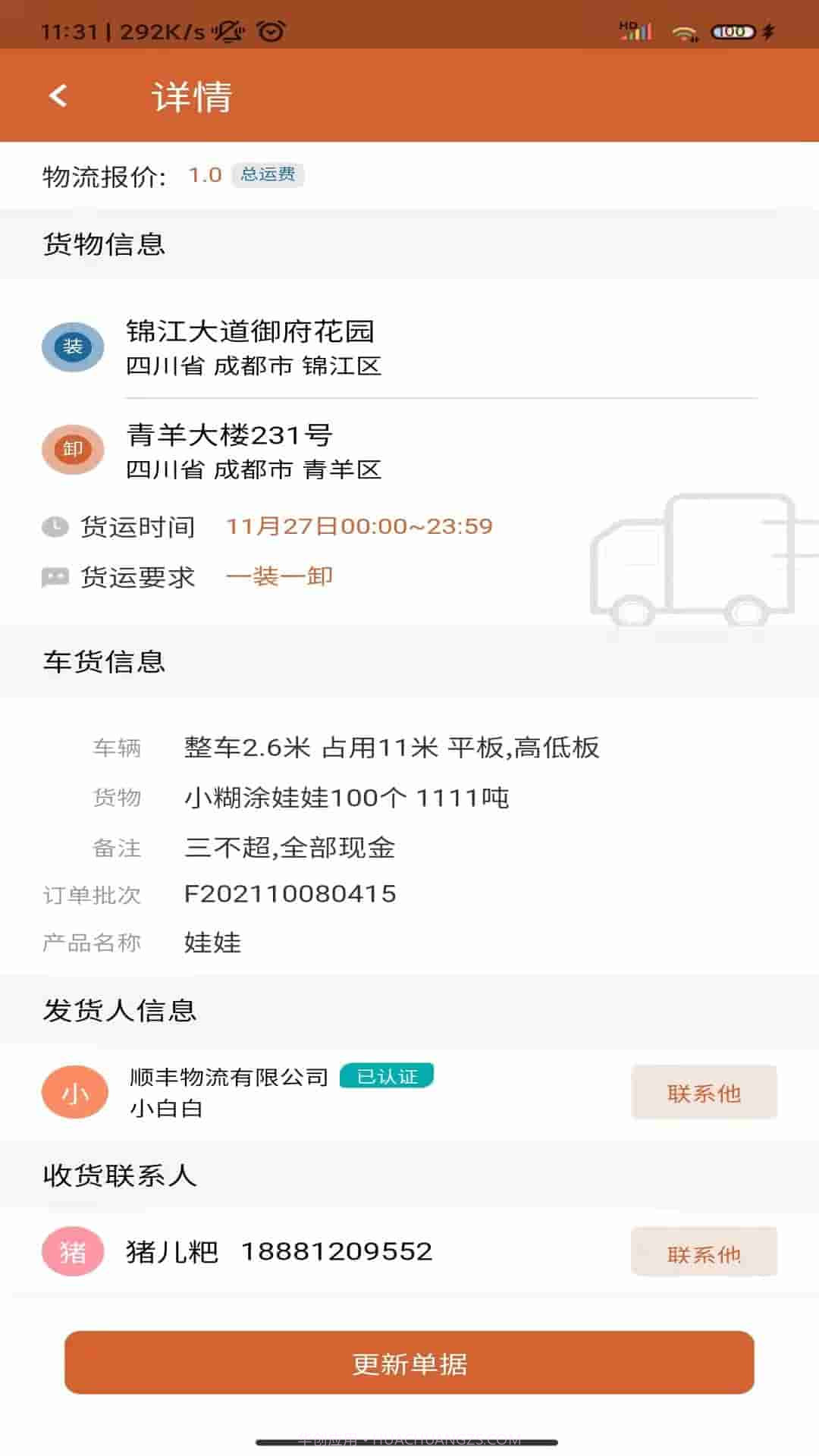The width and height of the screenshot is (819, 1456).
Task: Select the orange 卸 unloading point icon
Action: pos(73,449)
